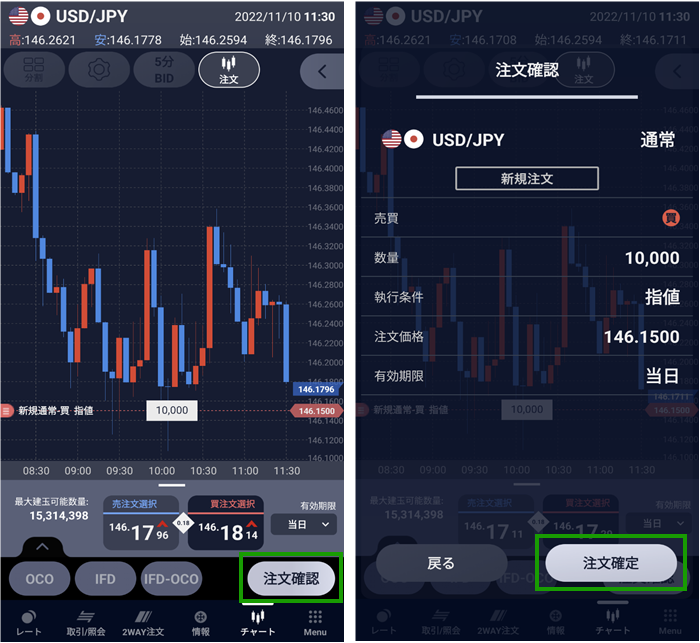700x643 pixels.
Task: Open chart settings gear icon
Action: [x=98, y=70]
